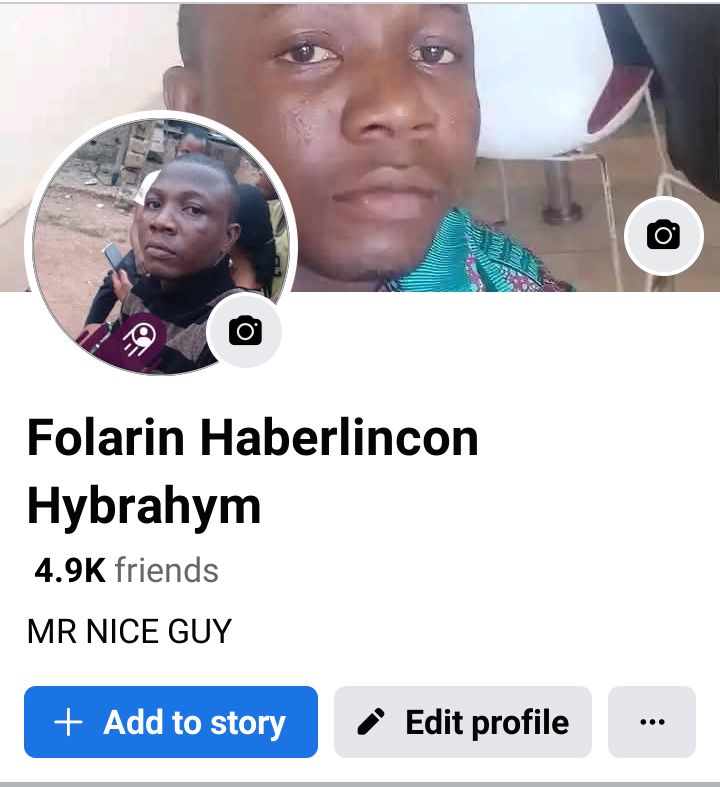Open Edit profile
The height and width of the screenshot is (787, 720).
pos(463,722)
